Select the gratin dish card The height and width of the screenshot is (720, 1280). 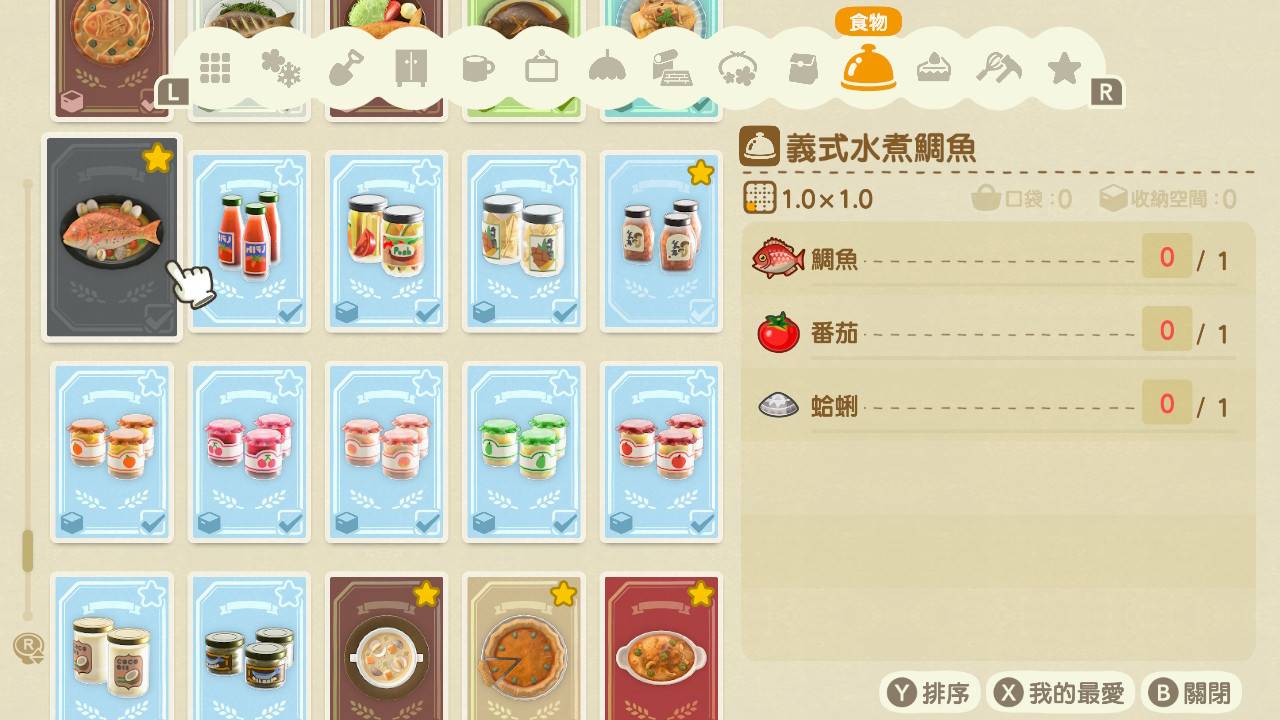click(661, 650)
